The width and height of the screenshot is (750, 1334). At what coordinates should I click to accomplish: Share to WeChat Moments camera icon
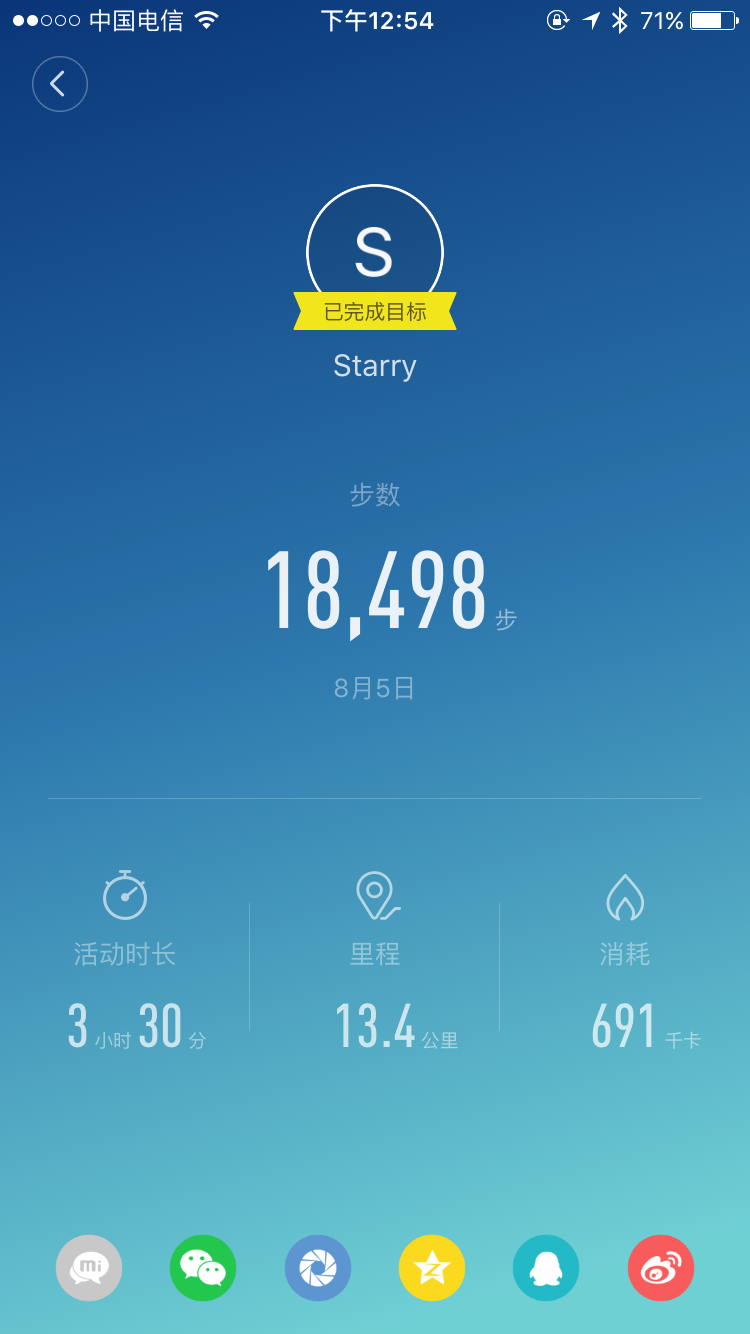317,1267
